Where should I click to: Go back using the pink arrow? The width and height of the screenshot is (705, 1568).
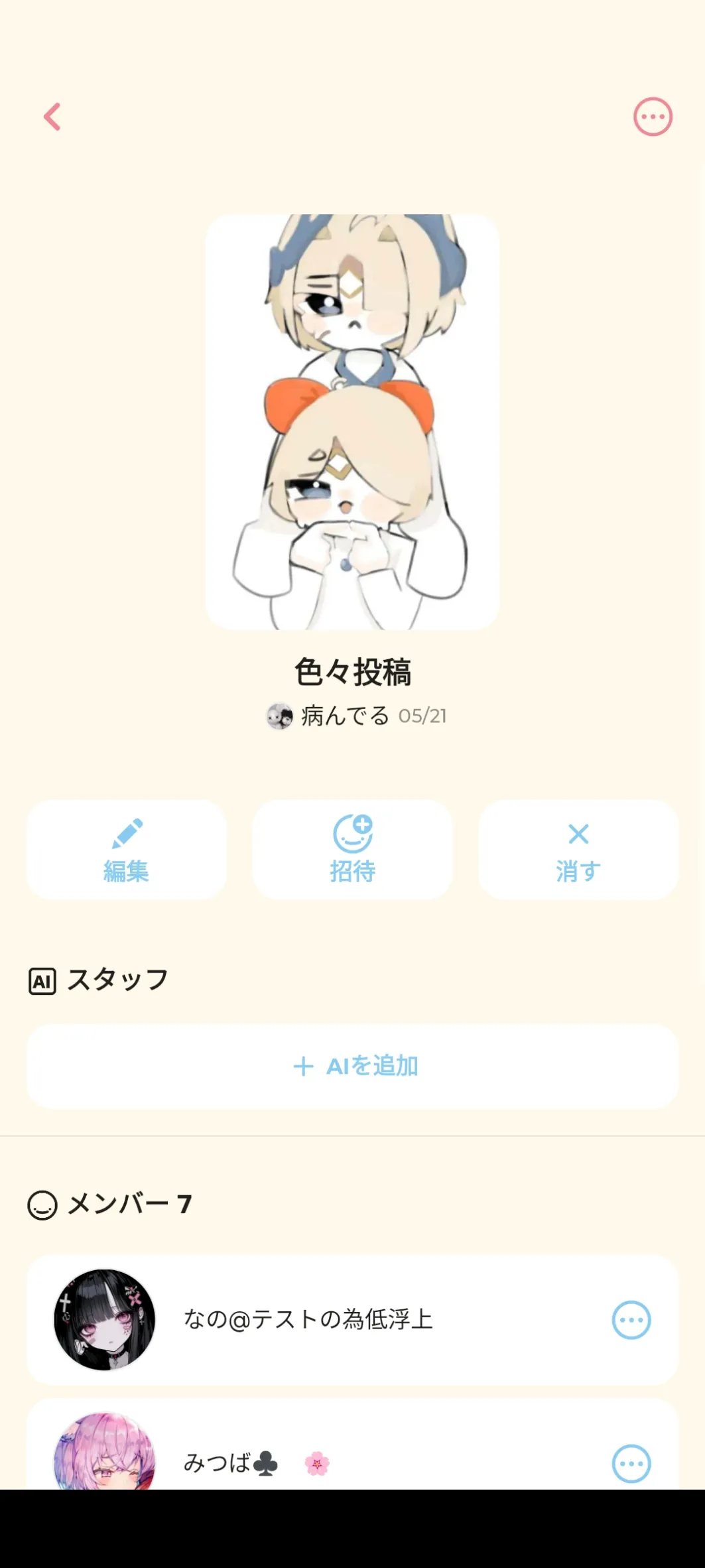point(52,117)
